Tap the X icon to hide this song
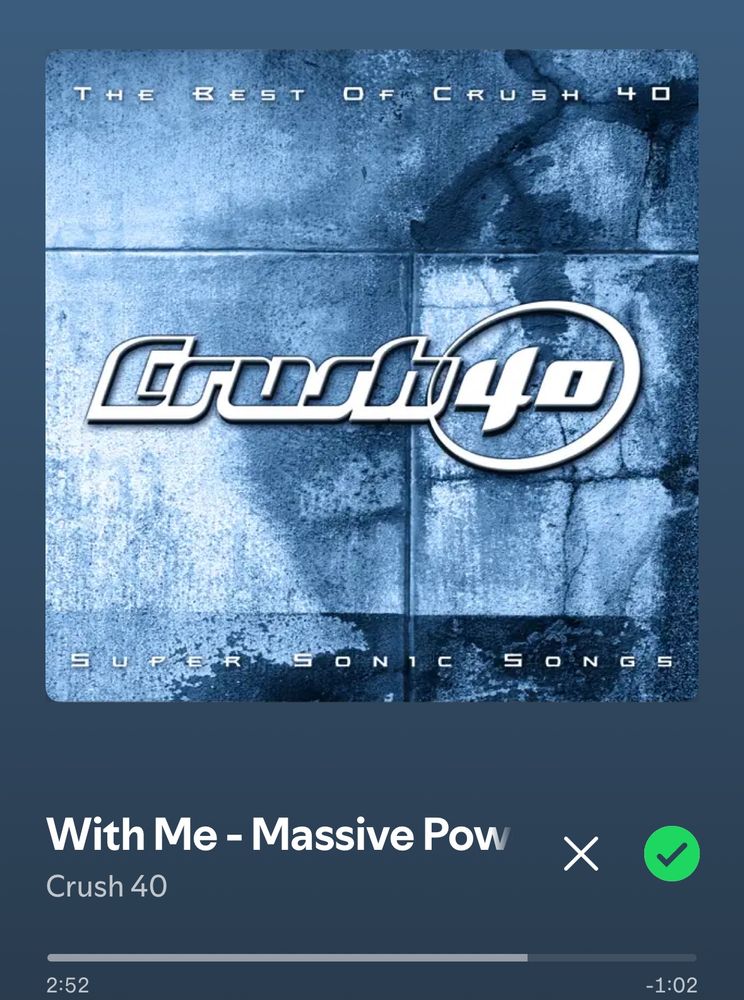The width and height of the screenshot is (744, 1000). click(x=581, y=854)
